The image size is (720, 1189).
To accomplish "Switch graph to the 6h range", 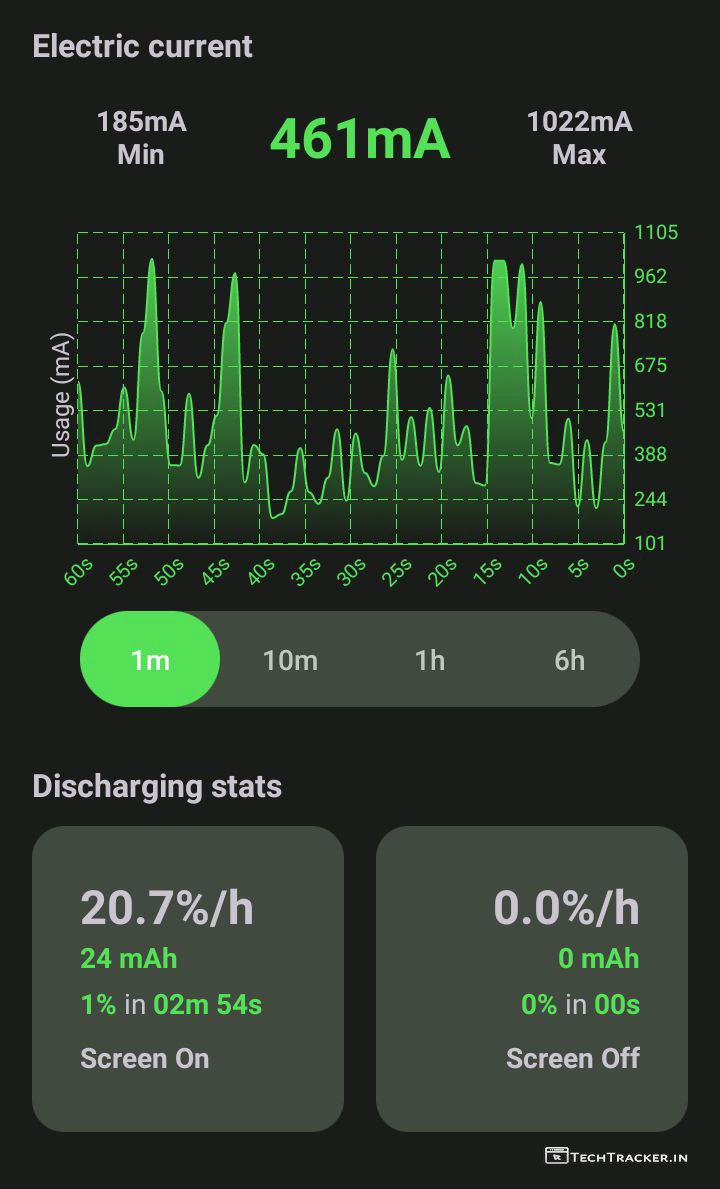I will [569, 659].
